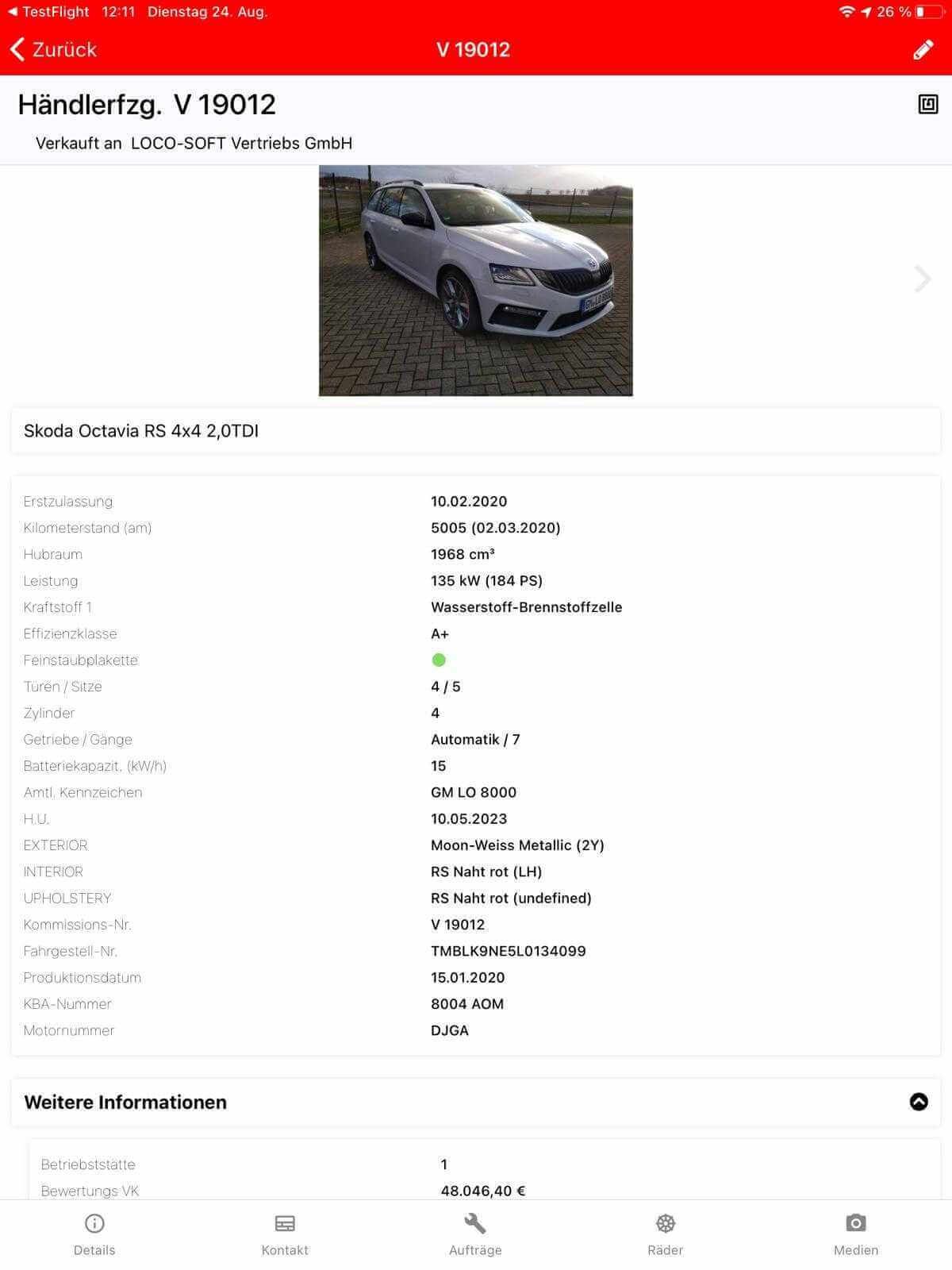Select the Räder wheel icon

pyautogui.click(x=666, y=1225)
